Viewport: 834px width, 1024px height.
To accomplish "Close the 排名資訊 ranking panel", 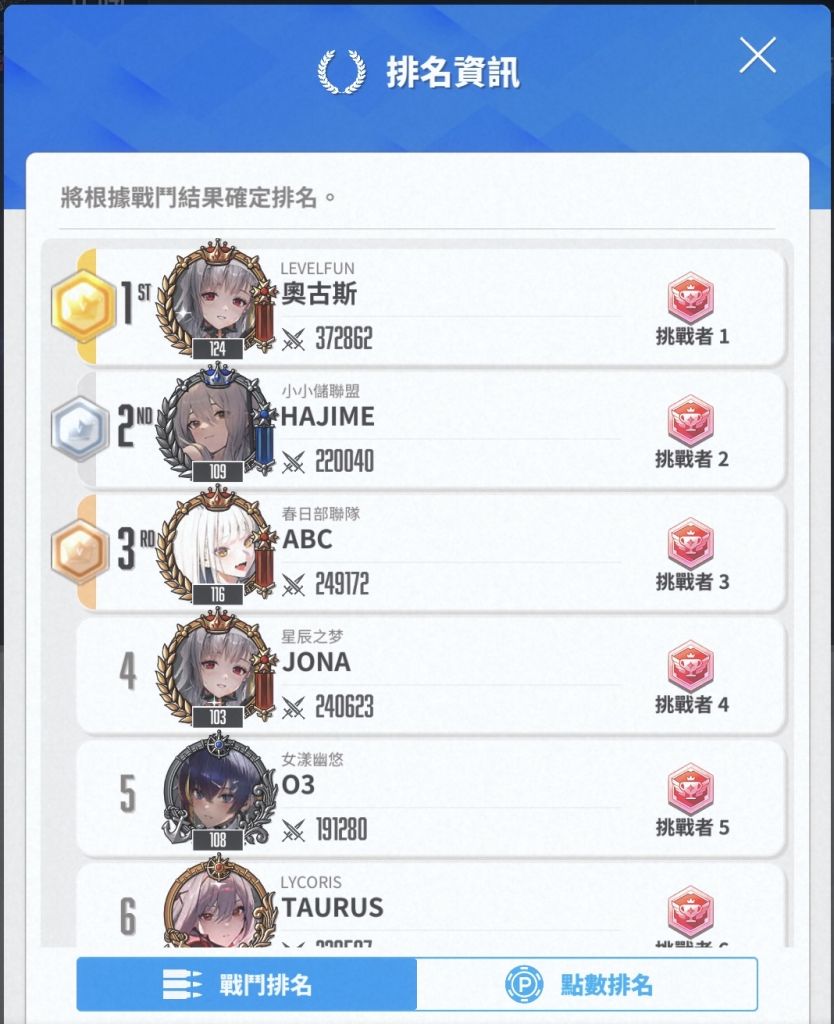I will (757, 57).
